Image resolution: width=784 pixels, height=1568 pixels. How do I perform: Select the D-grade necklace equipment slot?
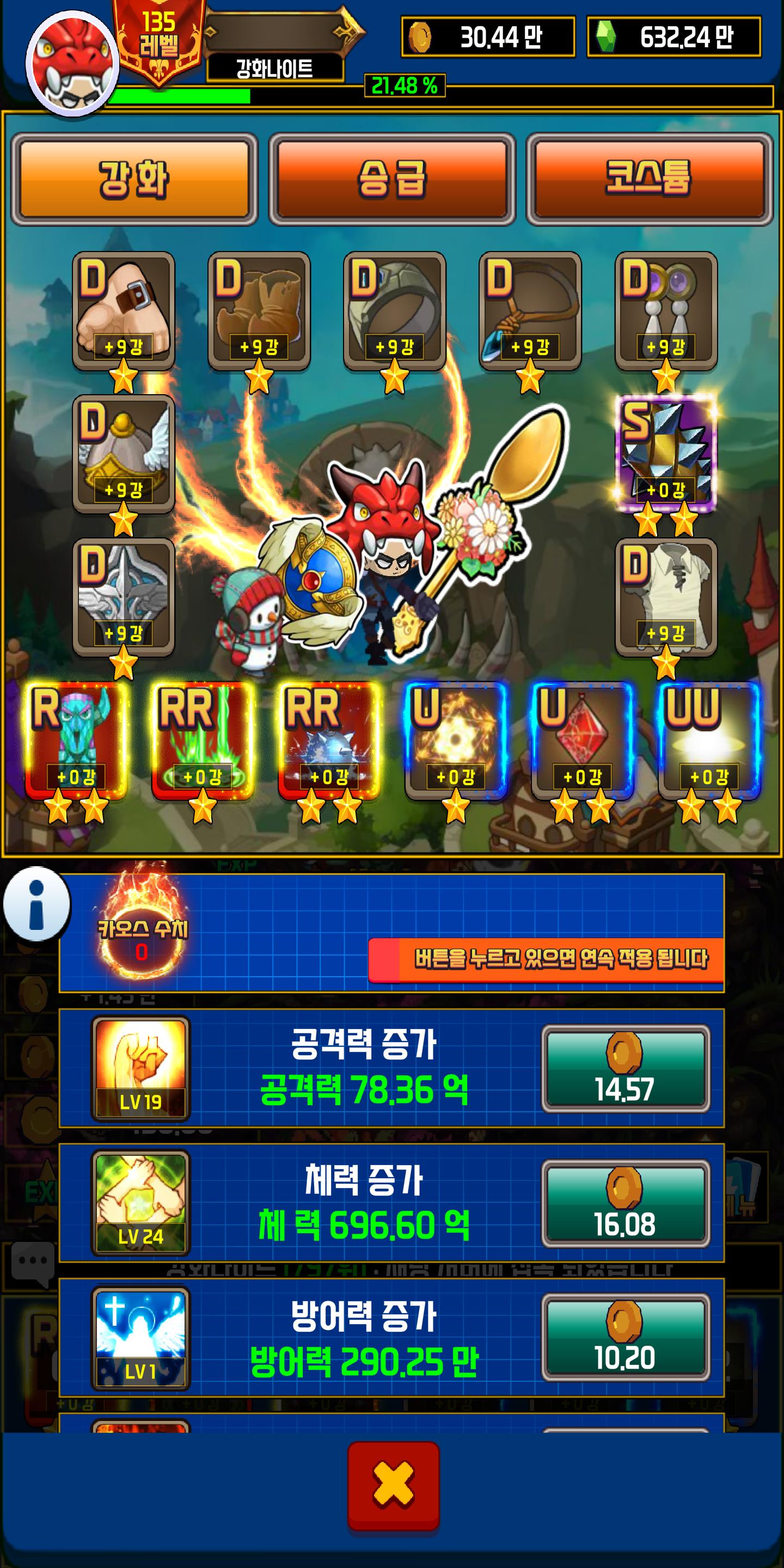pos(530,310)
